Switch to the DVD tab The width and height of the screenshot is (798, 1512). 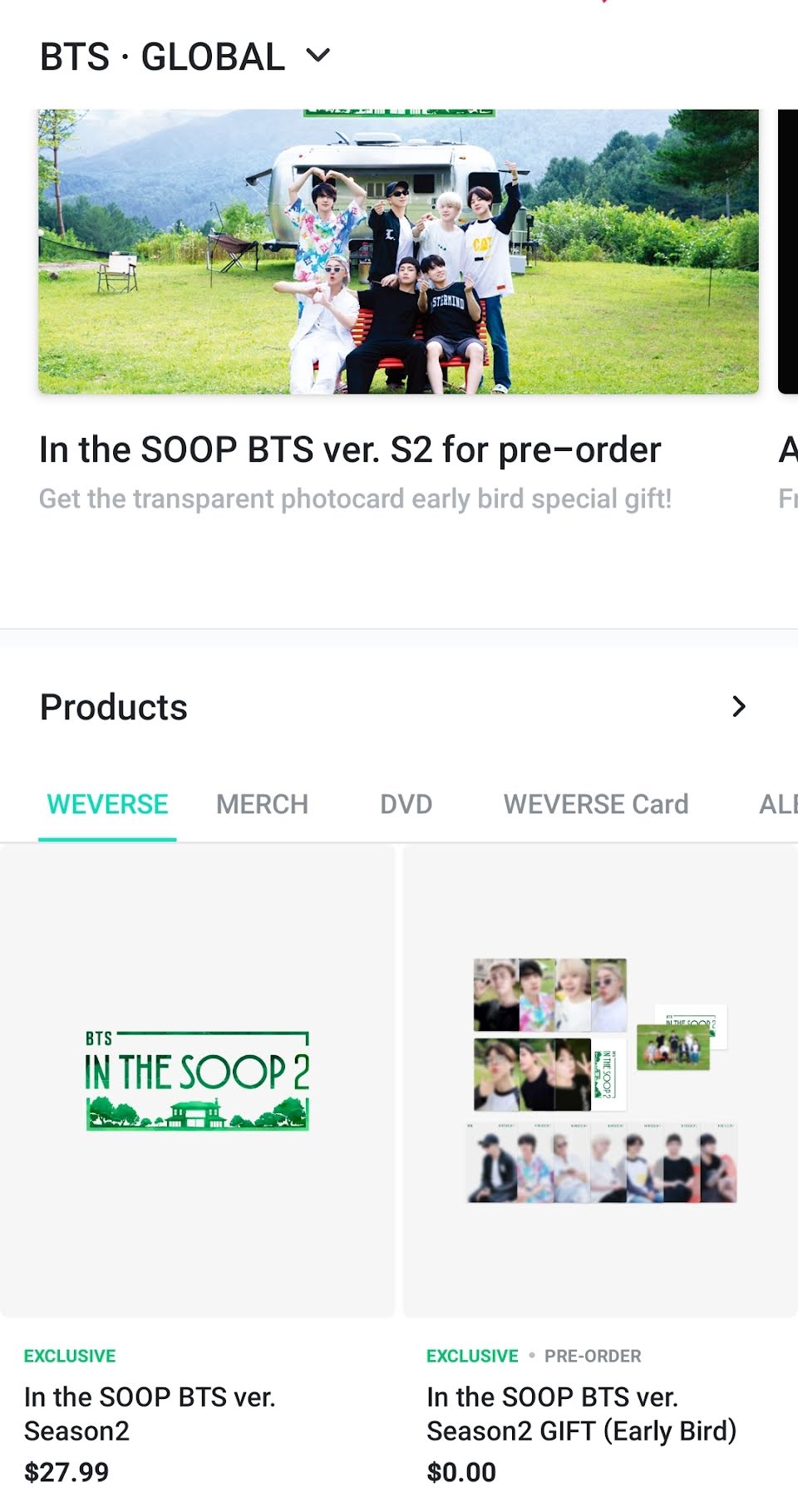coord(406,804)
